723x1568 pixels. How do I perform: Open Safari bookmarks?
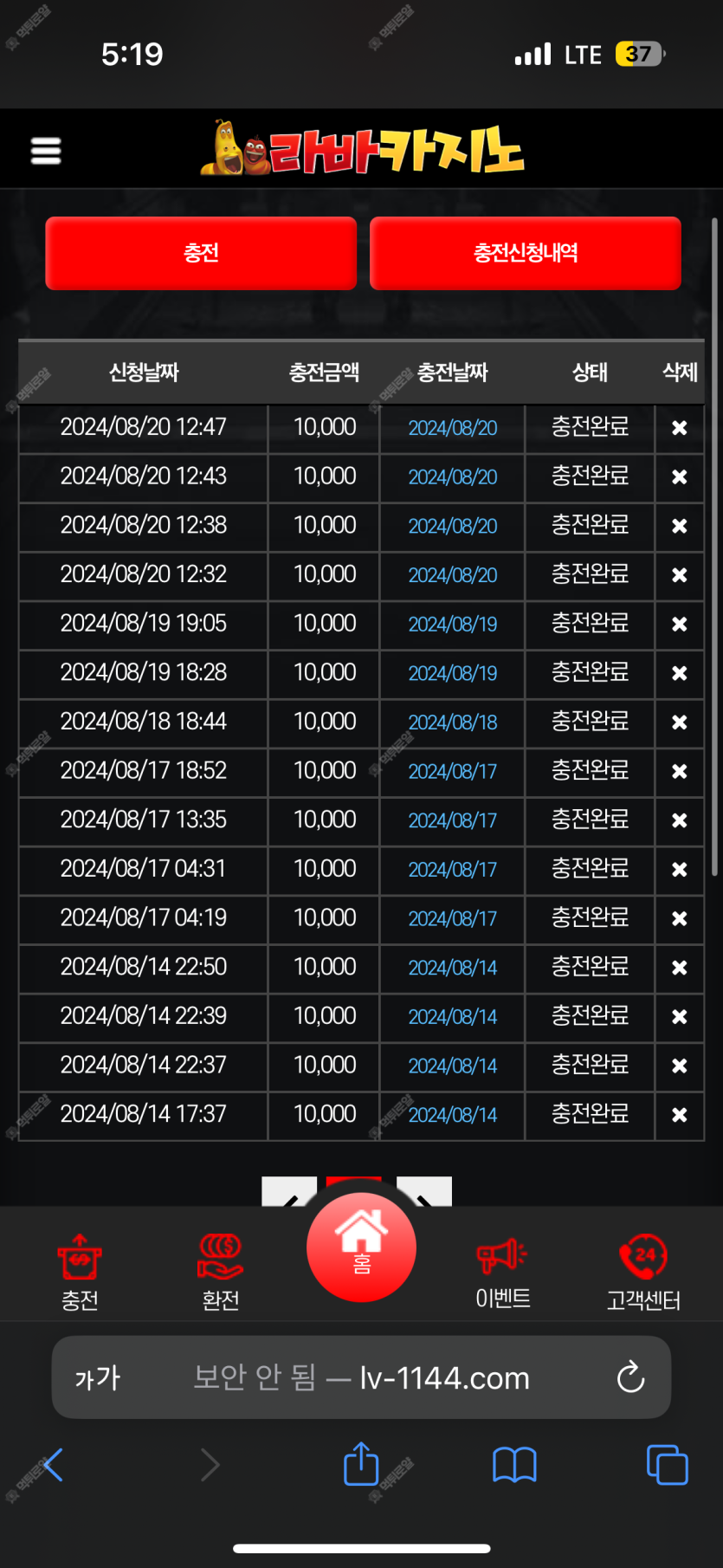pyautogui.click(x=514, y=1465)
